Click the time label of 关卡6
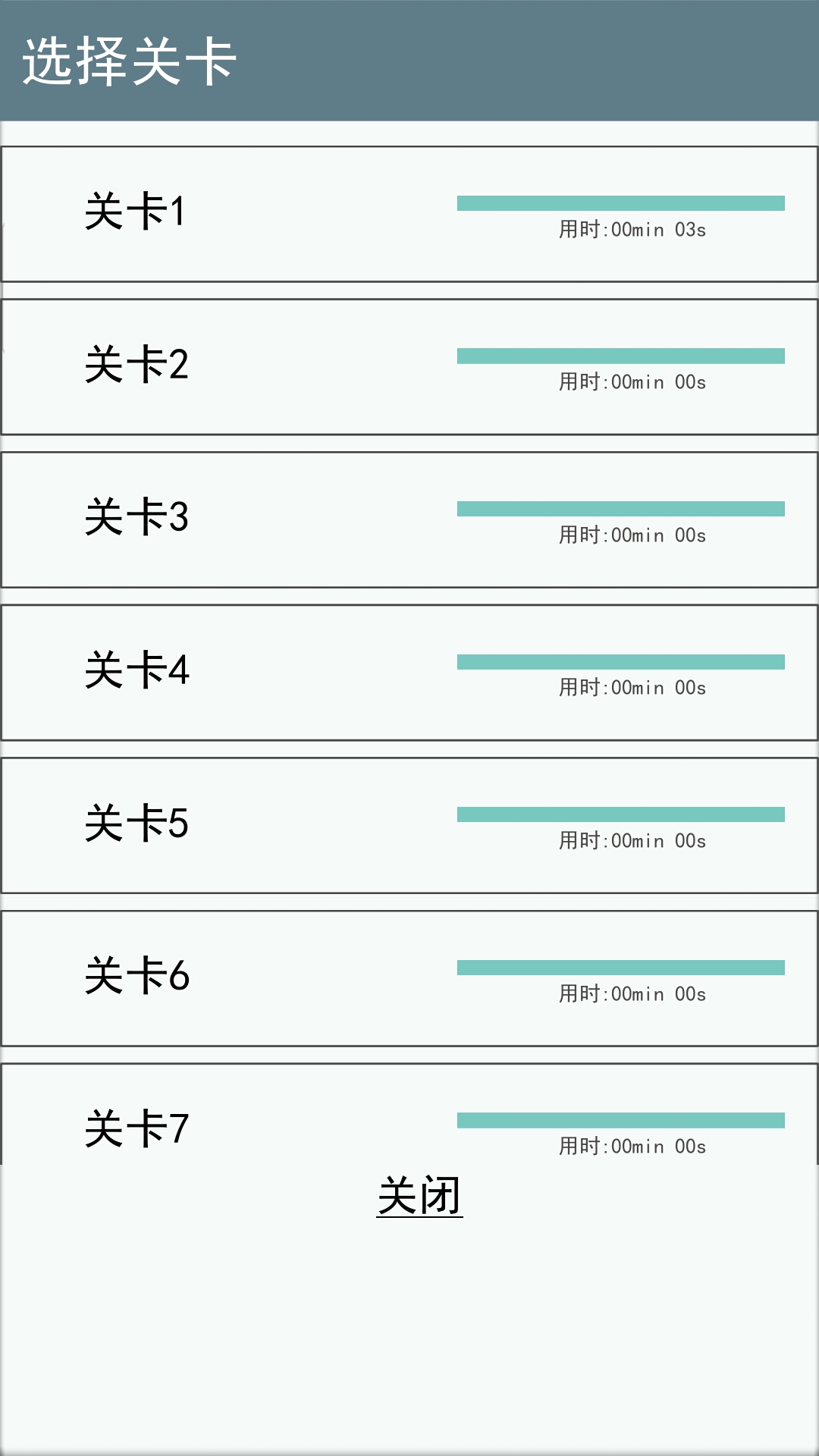This screenshot has width=819, height=1456. click(632, 994)
